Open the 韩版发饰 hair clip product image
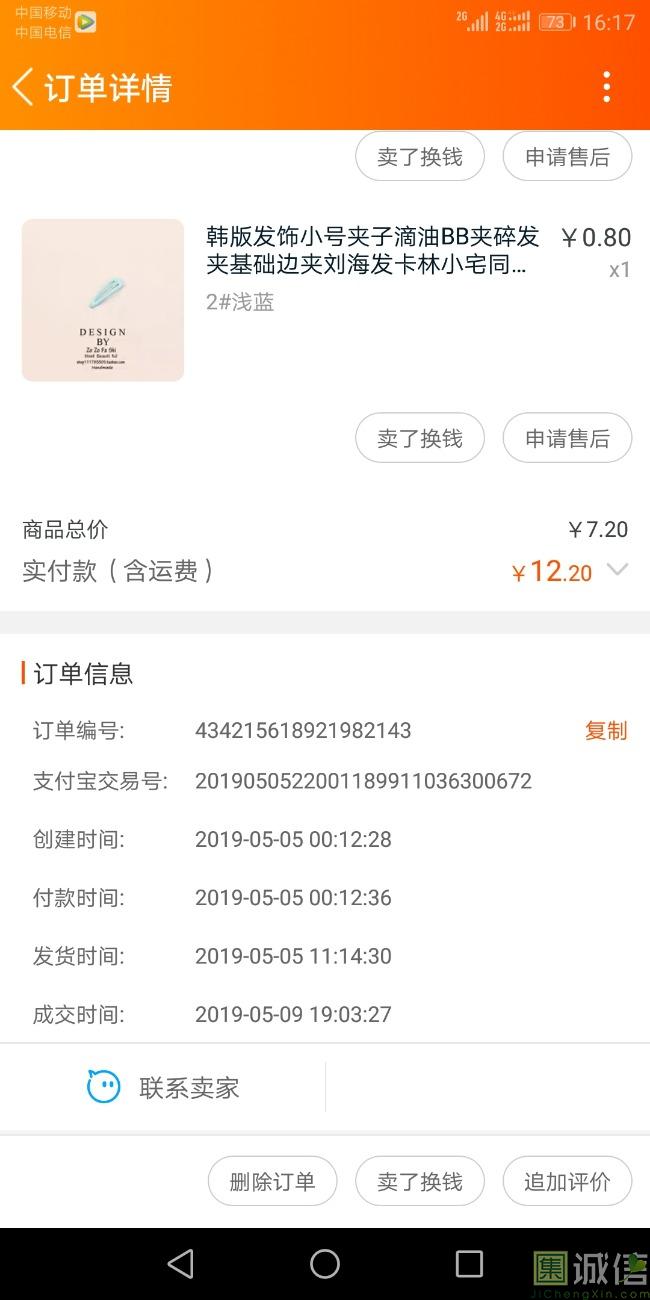Image resolution: width=650 pixels, height=1300 pixels. [103, 300]
